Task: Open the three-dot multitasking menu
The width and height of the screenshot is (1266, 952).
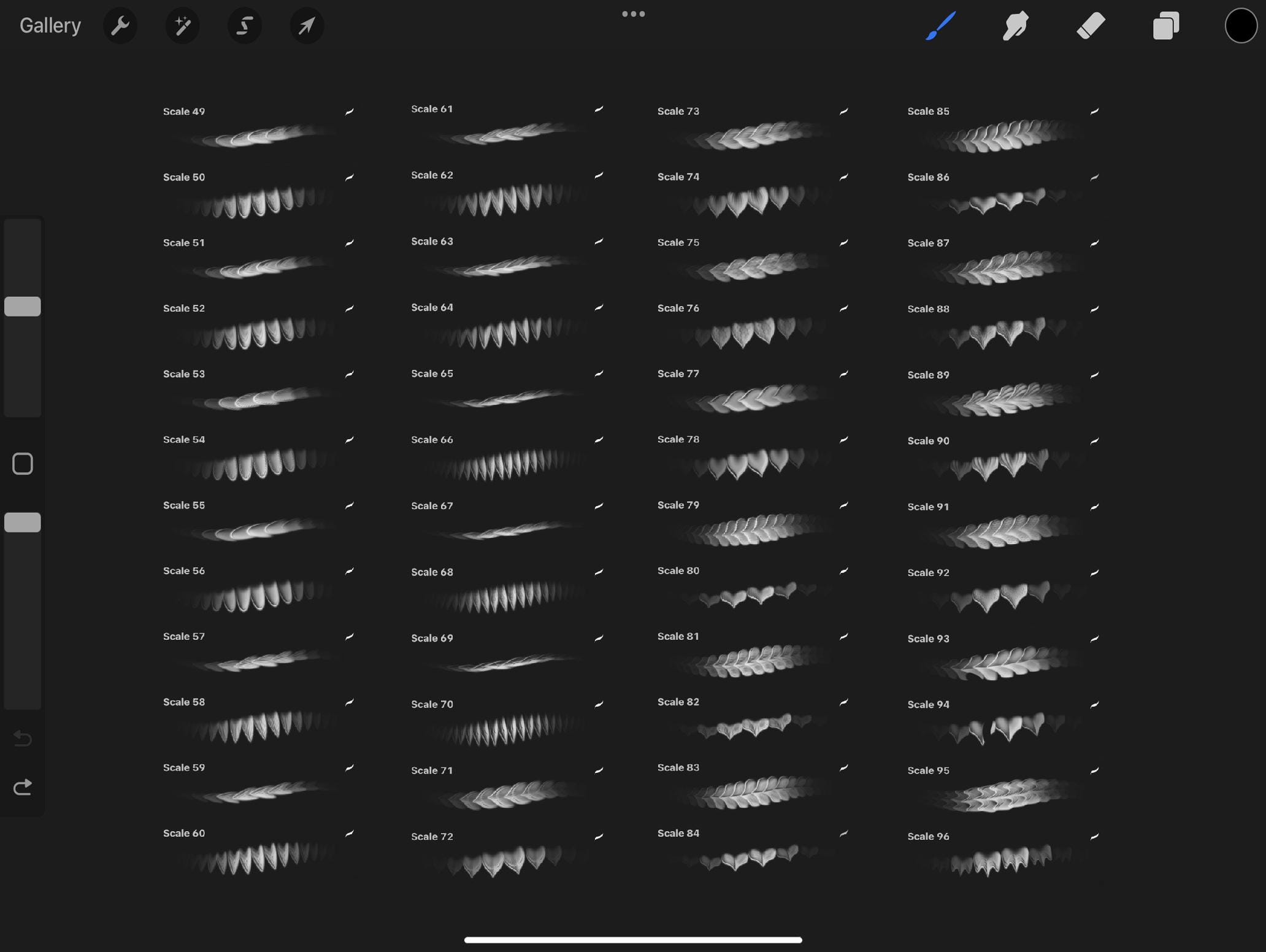Action: [x=633, y=14]
